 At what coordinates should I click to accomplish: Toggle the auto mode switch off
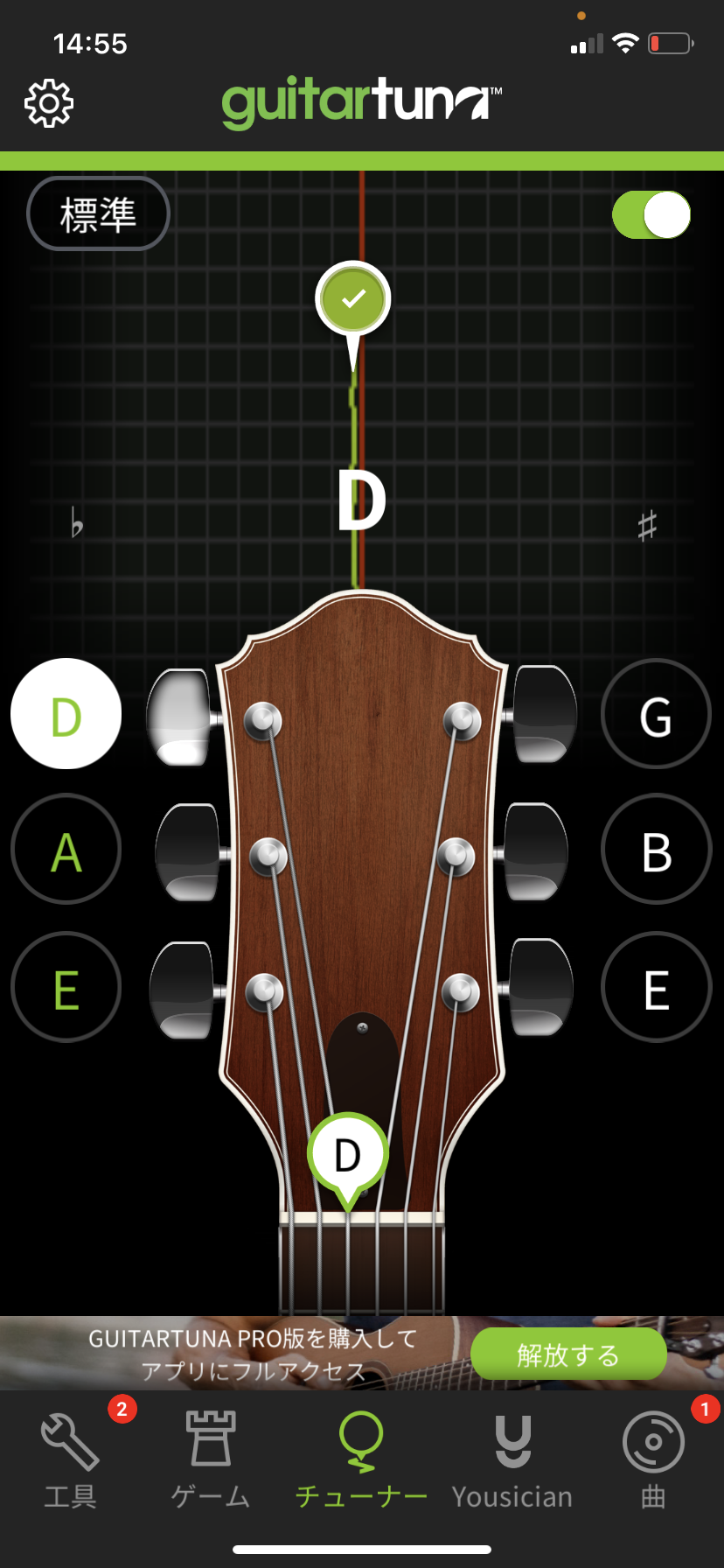pyautogui.click(x=652, y=215)
